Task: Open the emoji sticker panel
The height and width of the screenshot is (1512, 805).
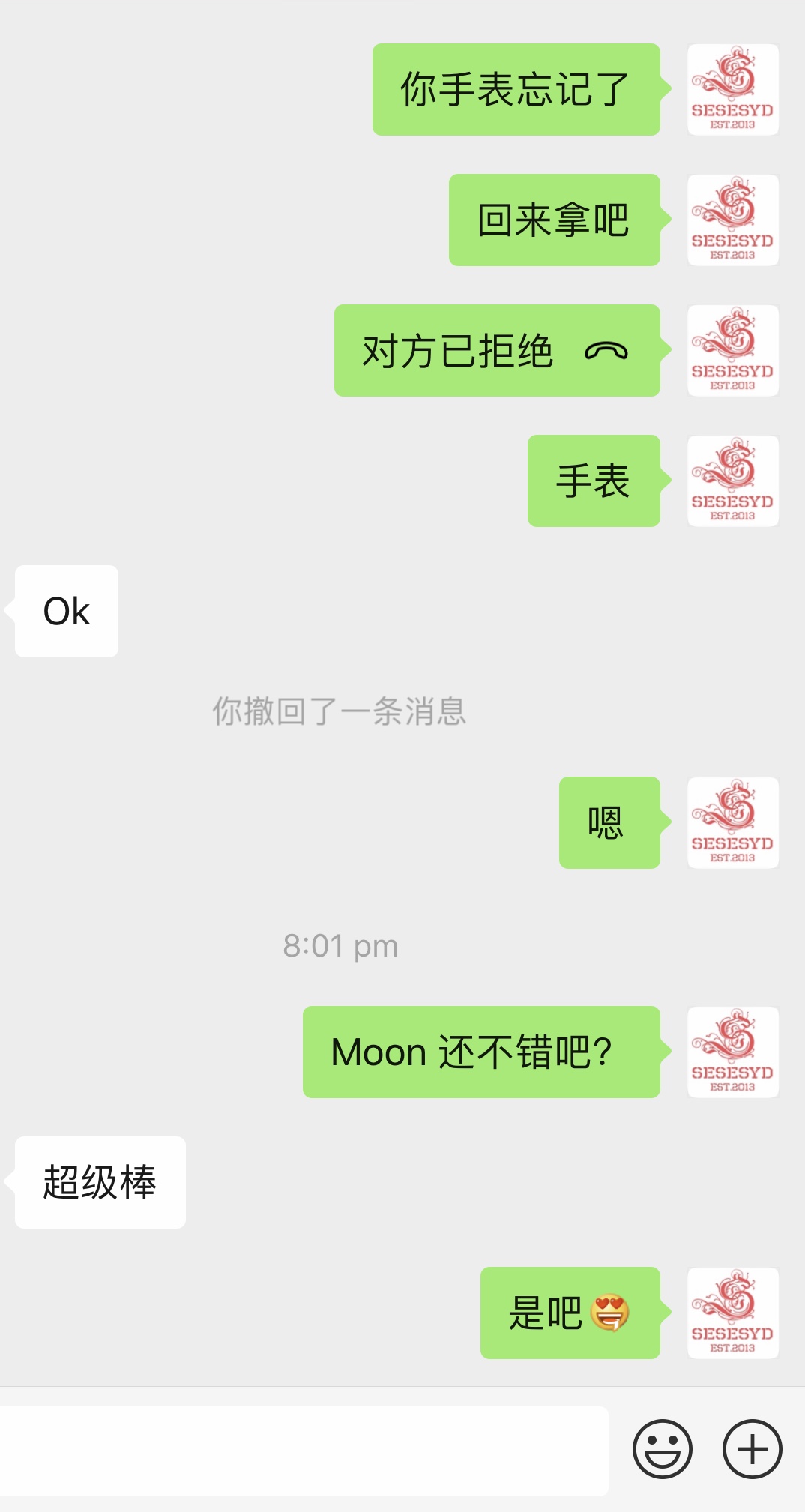Action: click(x=662, y=1448)
